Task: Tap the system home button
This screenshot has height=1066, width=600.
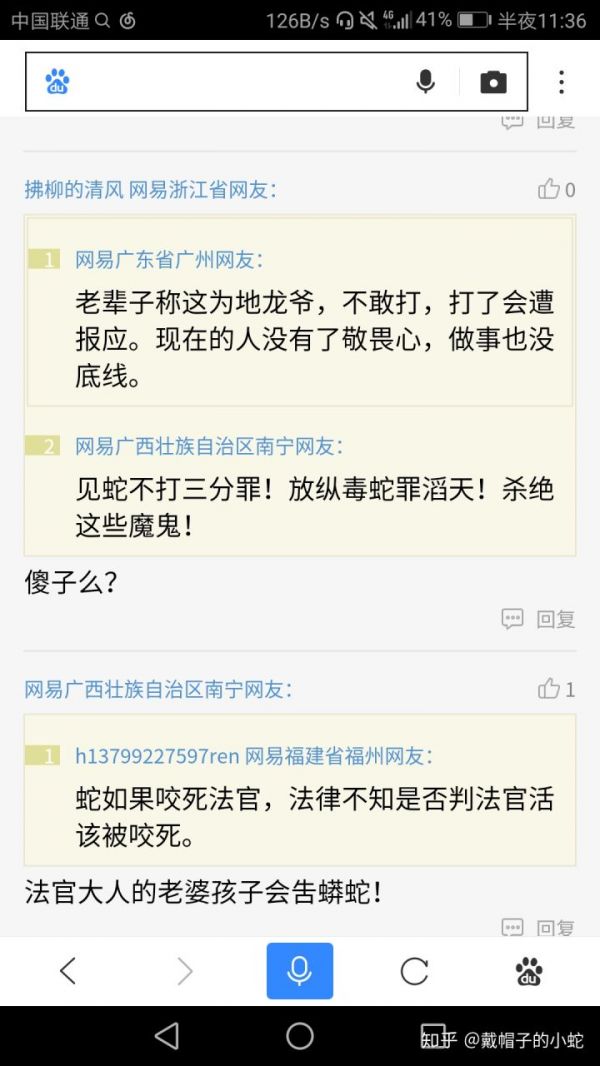Action: tap(300, 1036)
